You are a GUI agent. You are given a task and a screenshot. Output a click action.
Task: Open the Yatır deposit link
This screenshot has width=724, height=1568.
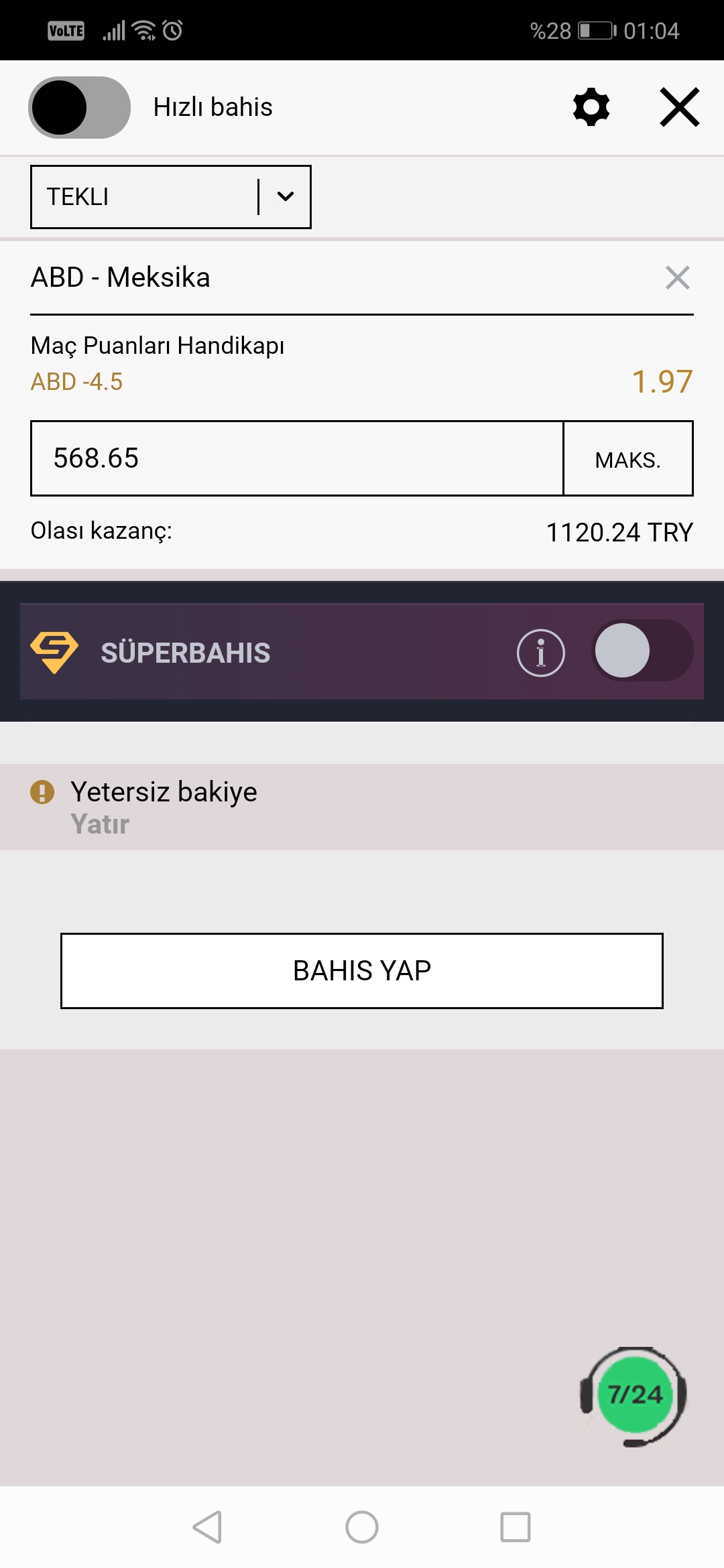[100, 824]
